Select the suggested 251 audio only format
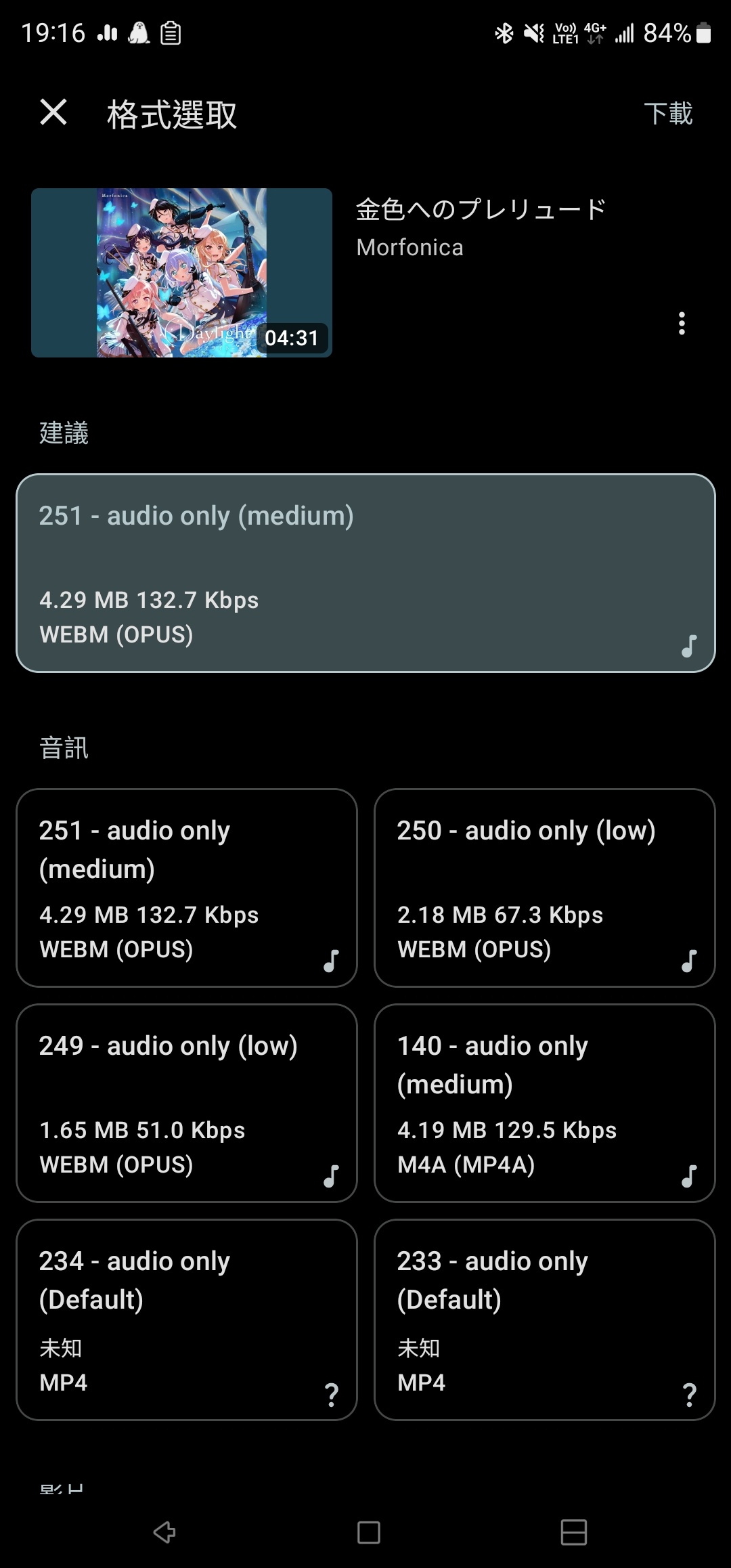Viewport: 731px width, 1568px height. point(365,573)
